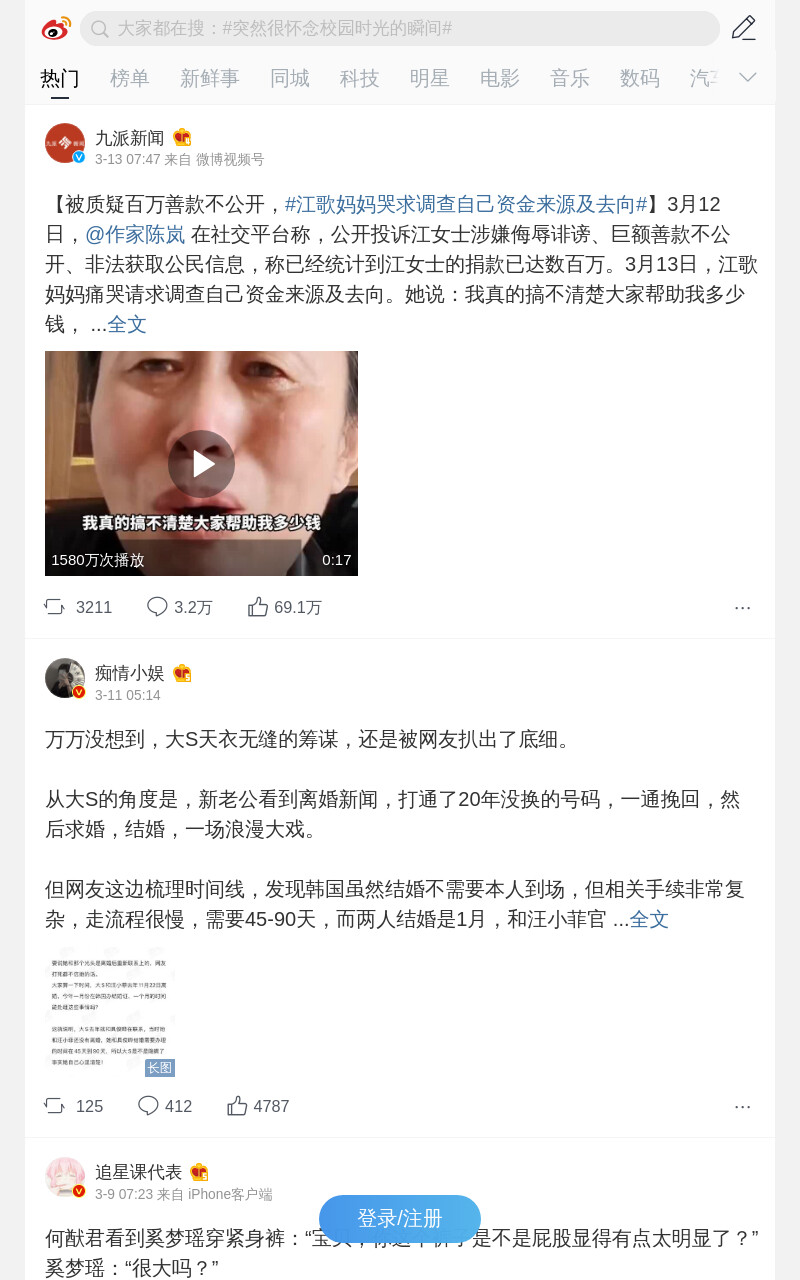The width and height of the screenshot is (800, 1280).
Task: Open the 科技 tab
Action: click(360, 78)
